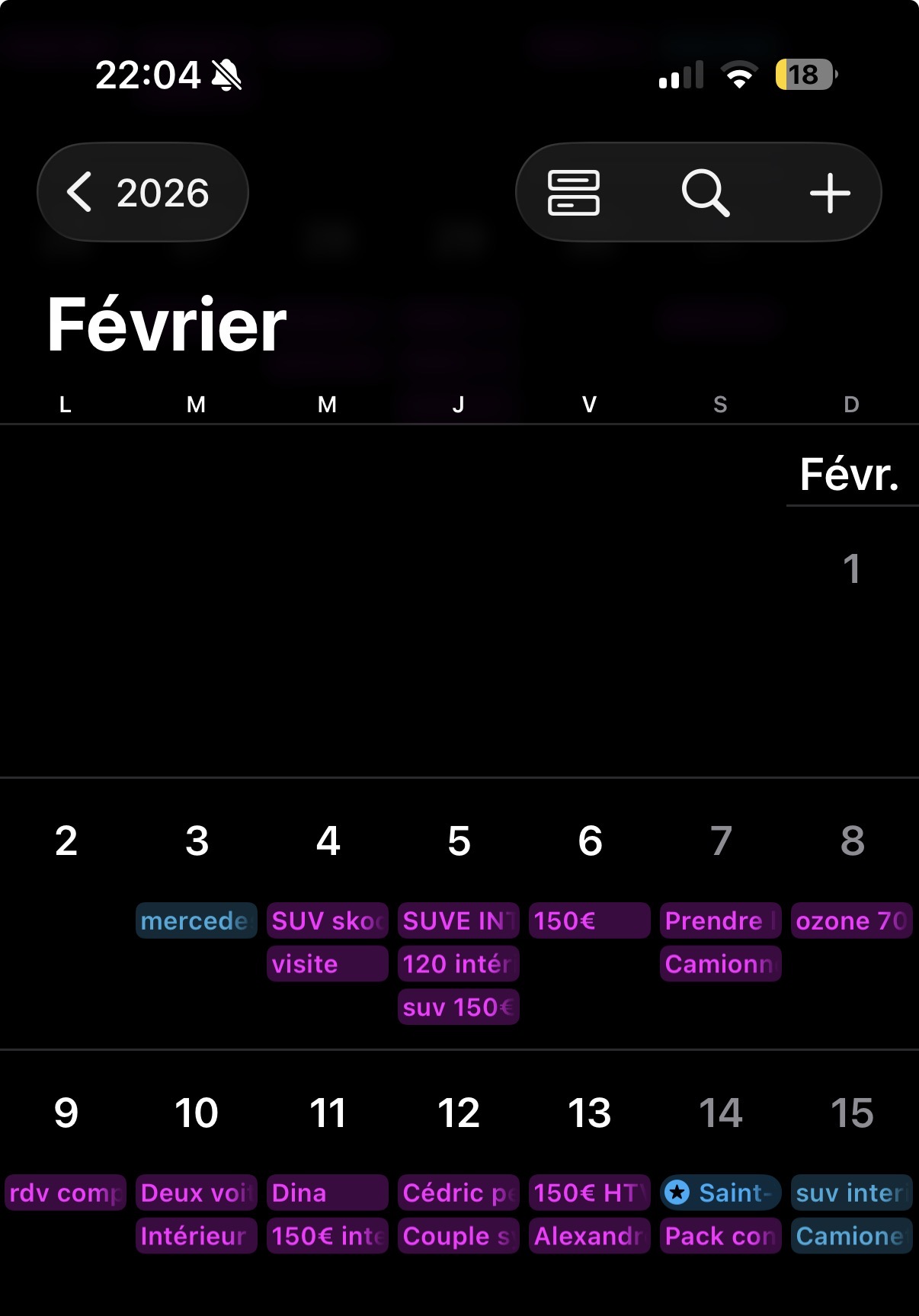Open the suv 150€ event on February 5
The height and width of the screenshot is (1316, 919).
pos(457,1007)
